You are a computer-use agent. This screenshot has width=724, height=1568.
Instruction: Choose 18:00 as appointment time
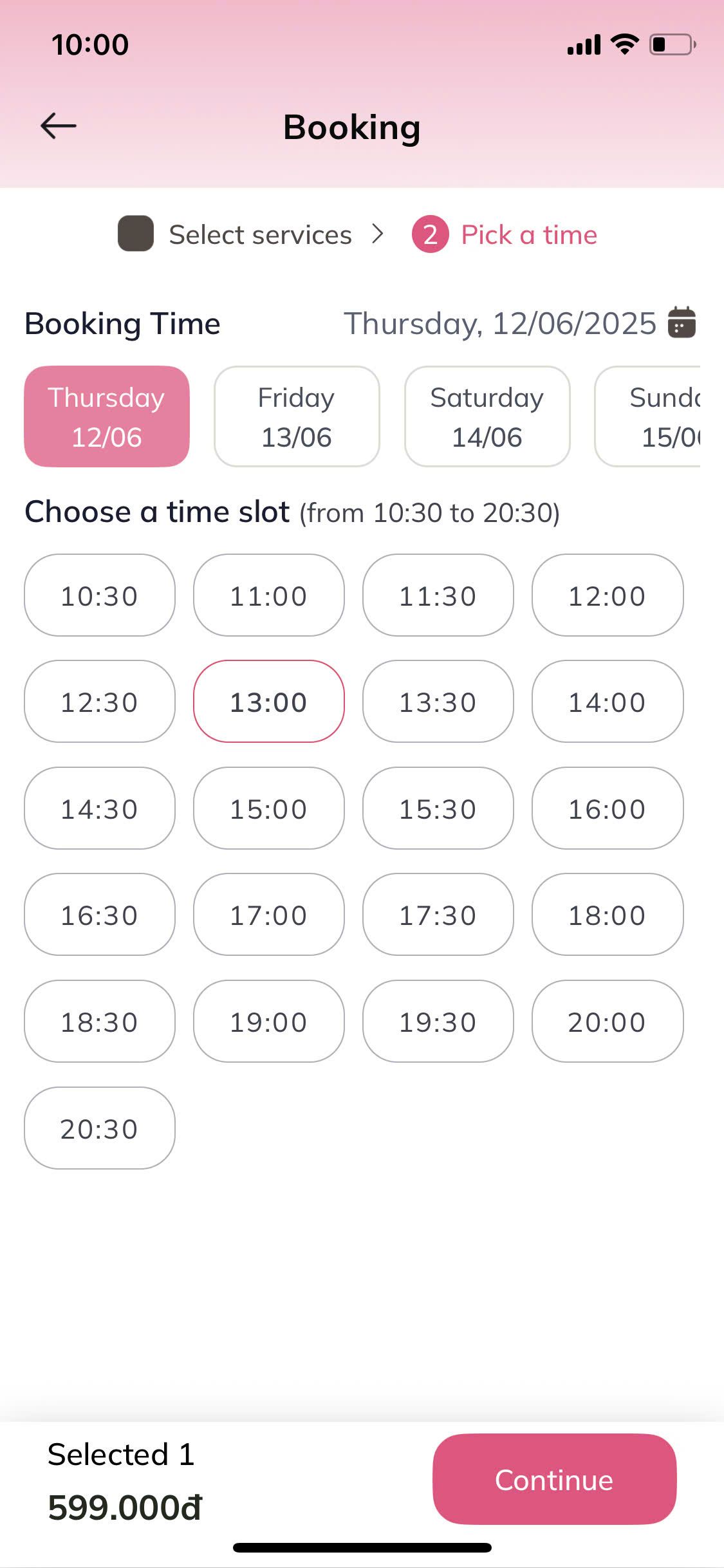[x=607, y=915]
